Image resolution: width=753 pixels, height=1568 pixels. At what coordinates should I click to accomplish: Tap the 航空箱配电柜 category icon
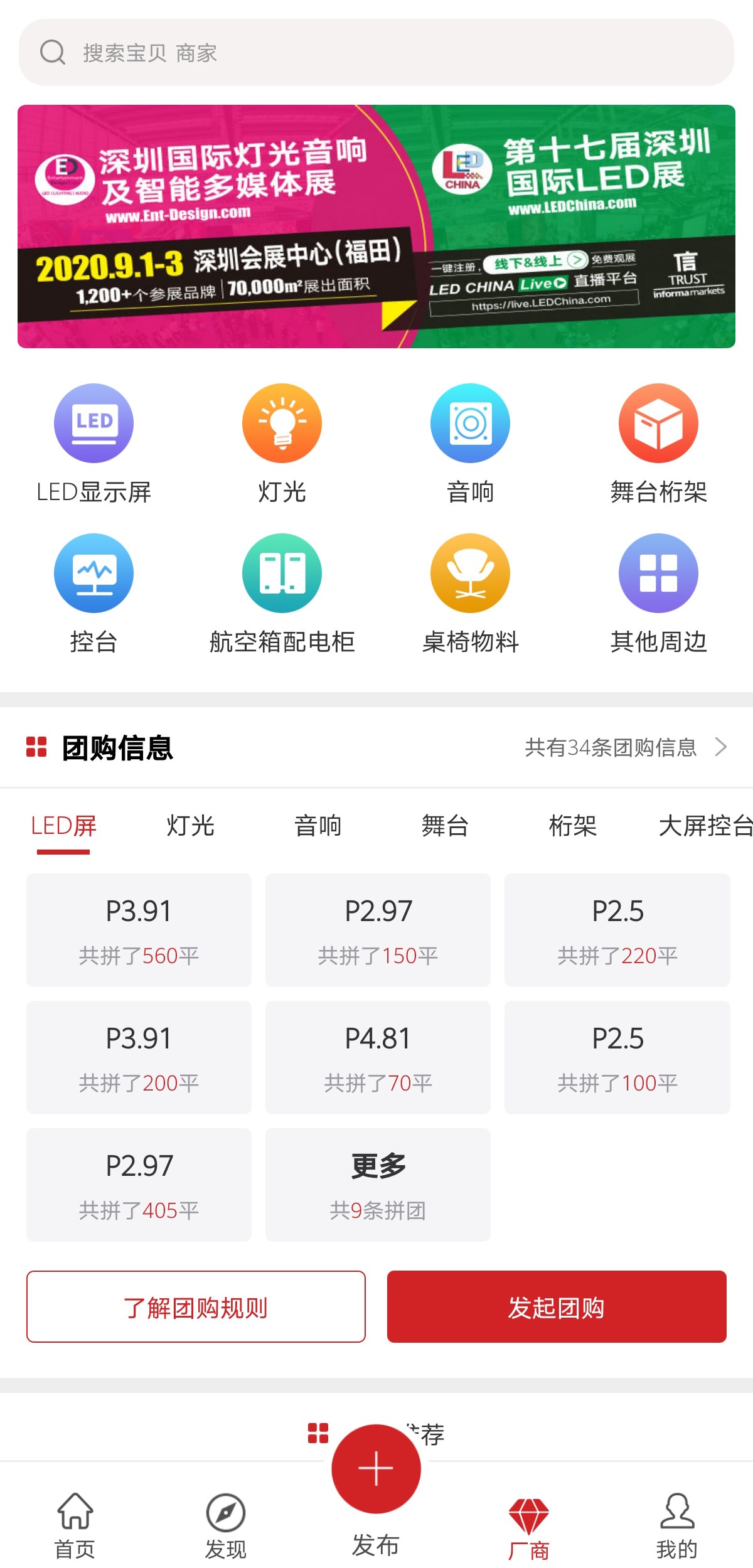click(x=282, y=573)
